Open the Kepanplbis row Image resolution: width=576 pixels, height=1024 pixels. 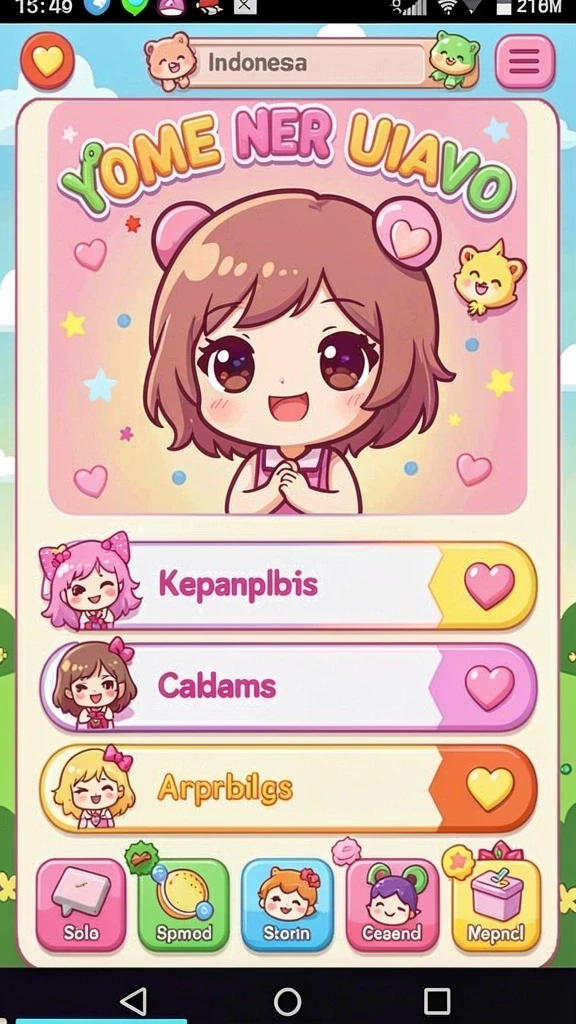[287, 586]
